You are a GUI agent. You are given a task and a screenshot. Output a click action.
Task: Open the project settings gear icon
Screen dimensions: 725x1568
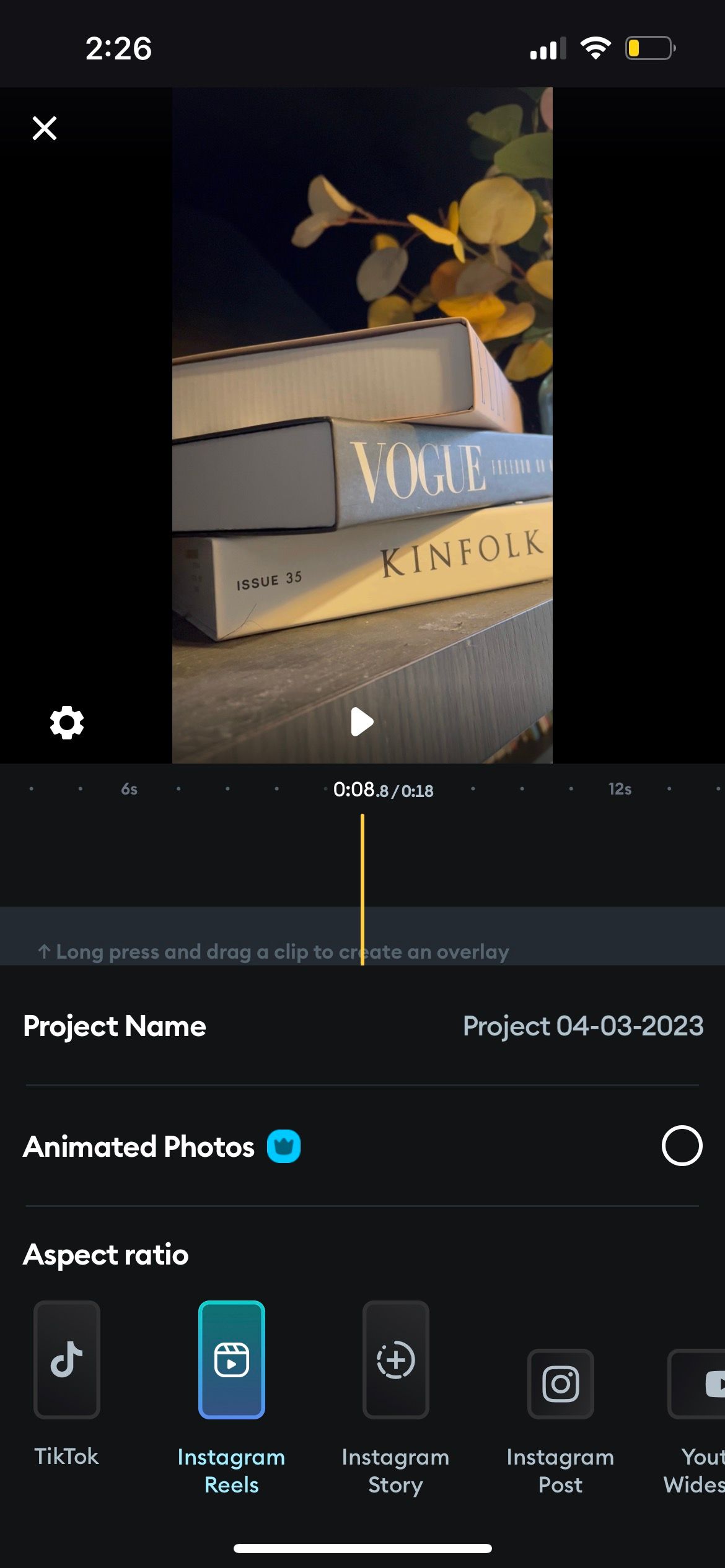click(67, 722)
